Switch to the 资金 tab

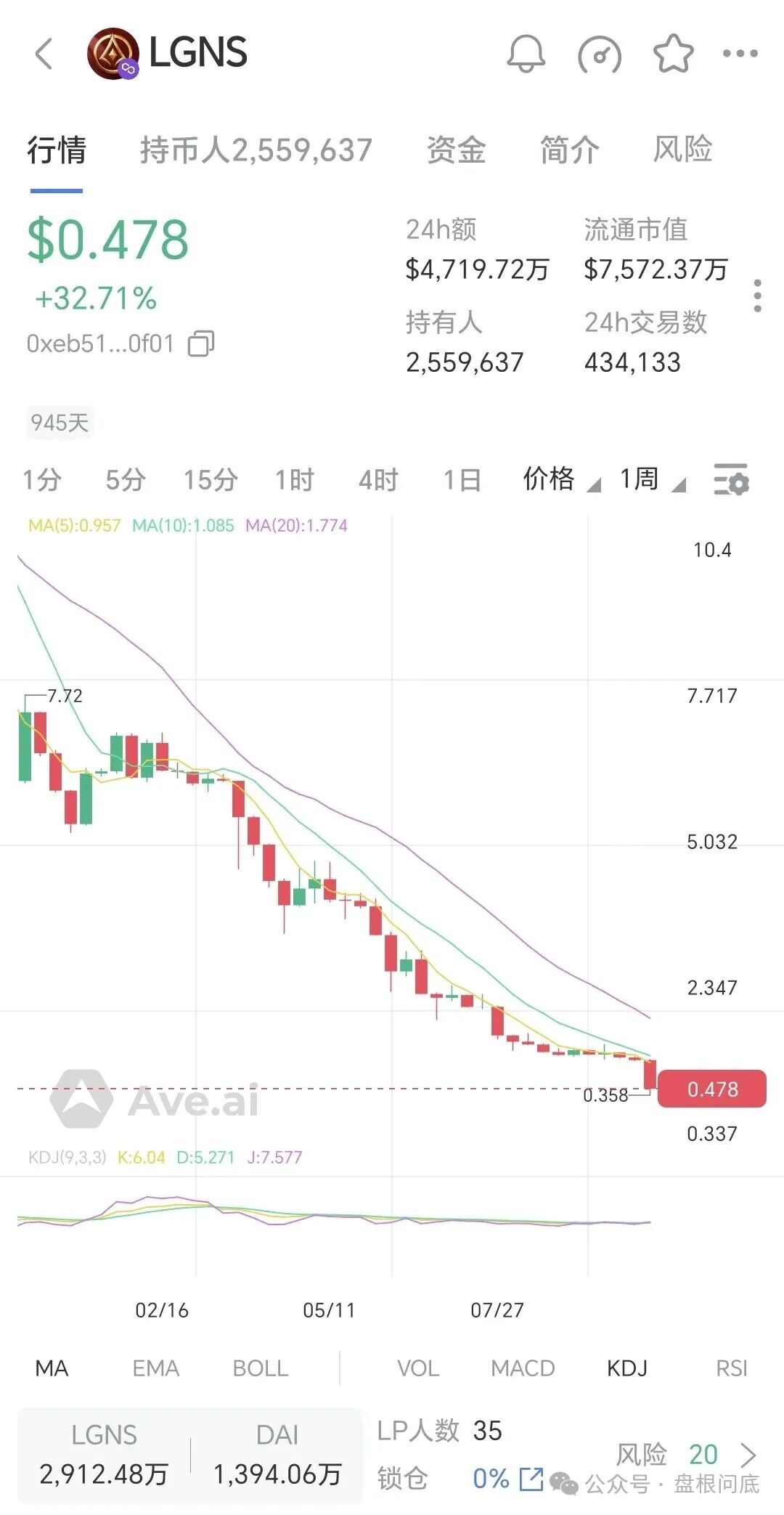(x=456, y=150)
